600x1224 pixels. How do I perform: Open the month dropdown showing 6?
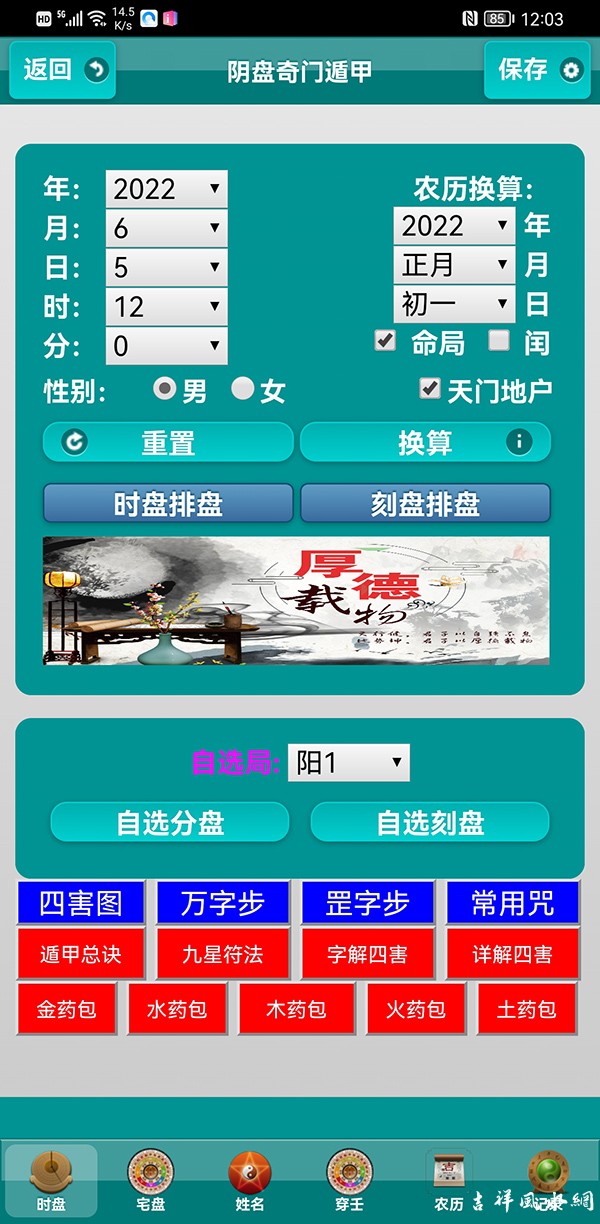166,228
